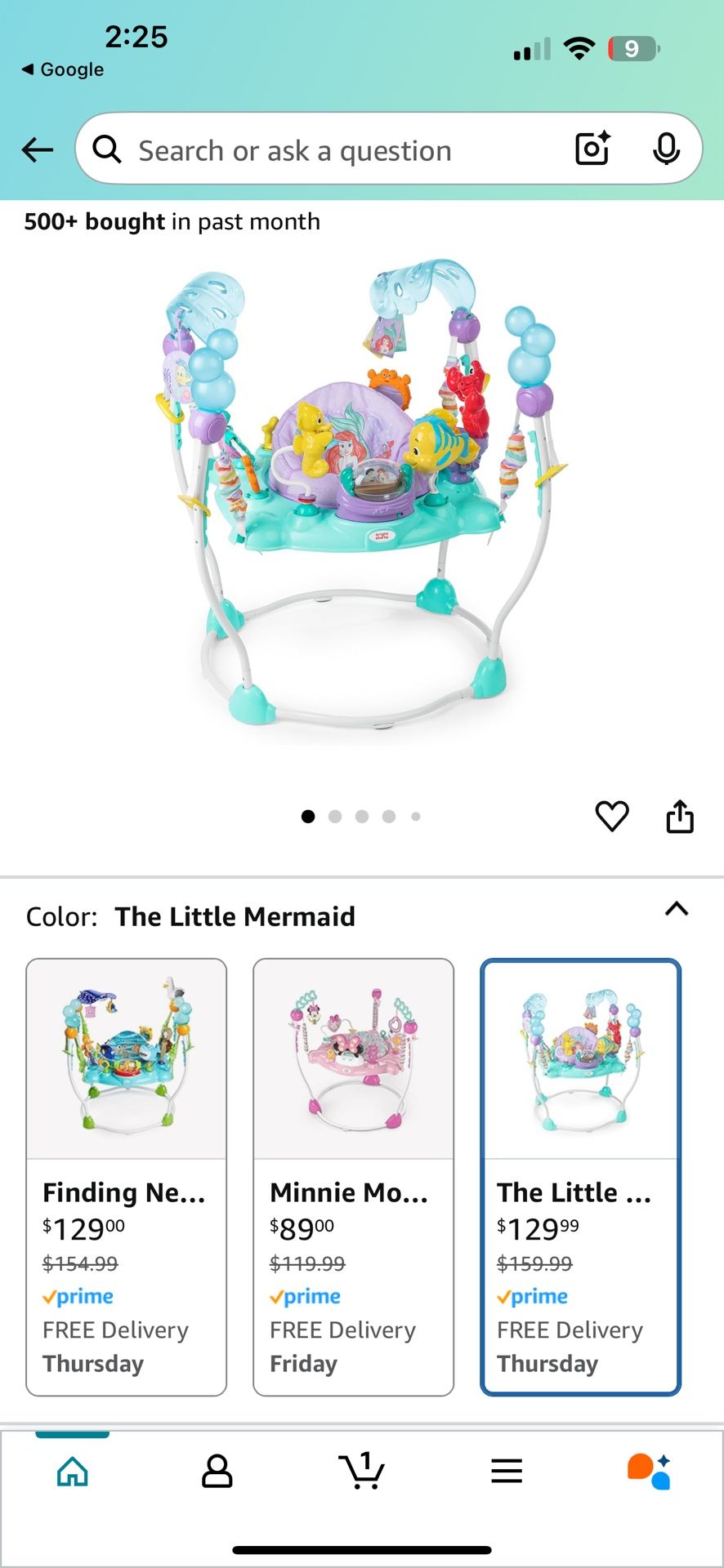Share this product listing
This screenshot has width=724, height=1568.
(x=680, y=816)
